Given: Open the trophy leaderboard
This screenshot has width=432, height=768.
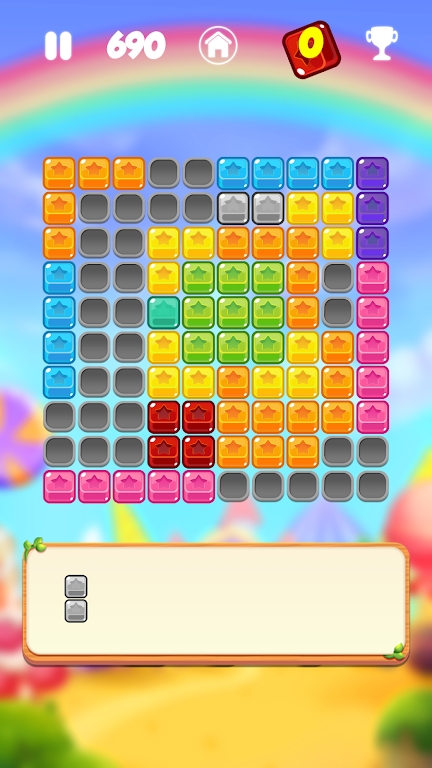Looking at the screenshot, I should pyautogui.click(x=382, y=44).
